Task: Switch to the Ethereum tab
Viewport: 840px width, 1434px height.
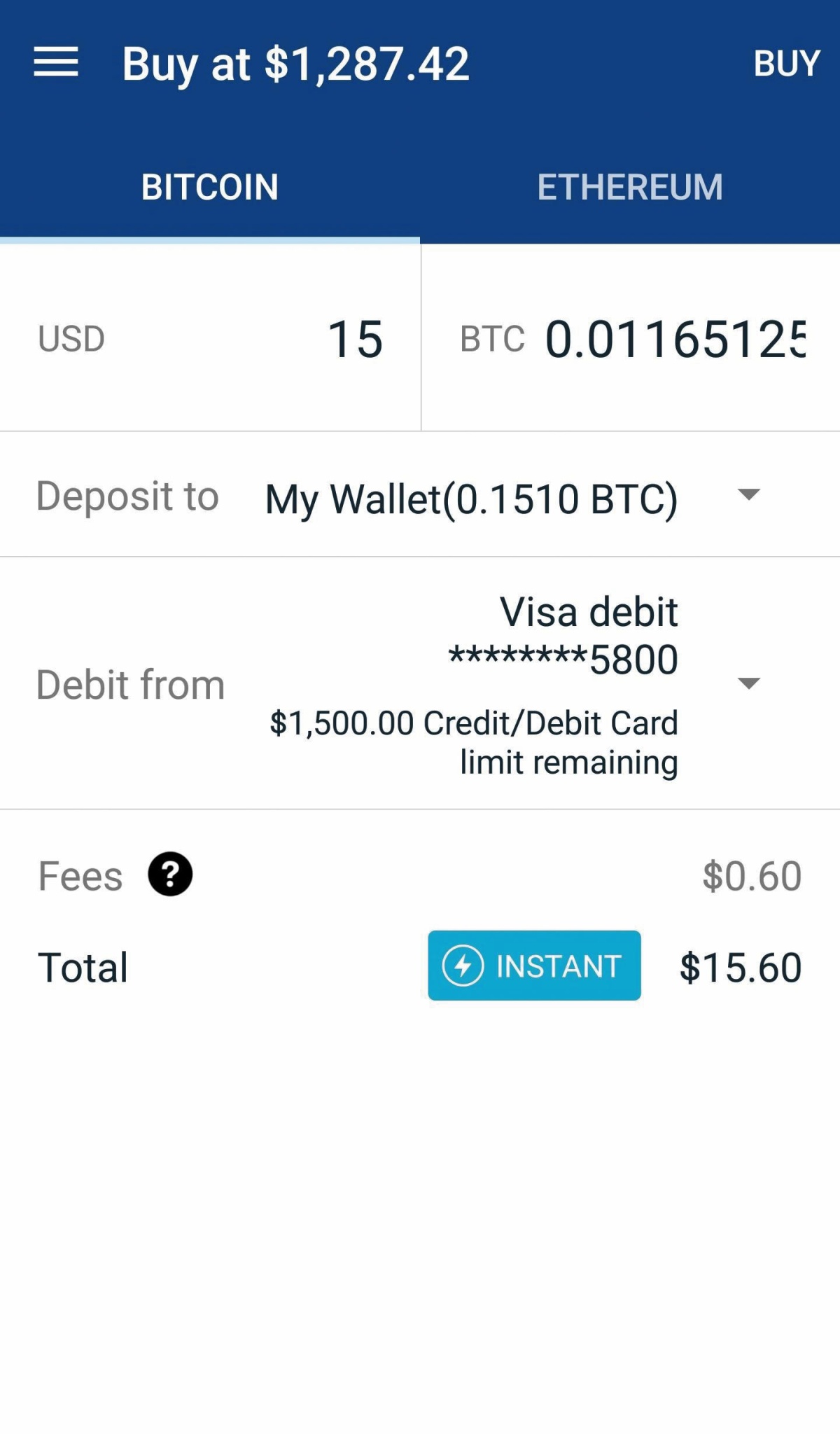Action: pos(630,187)
